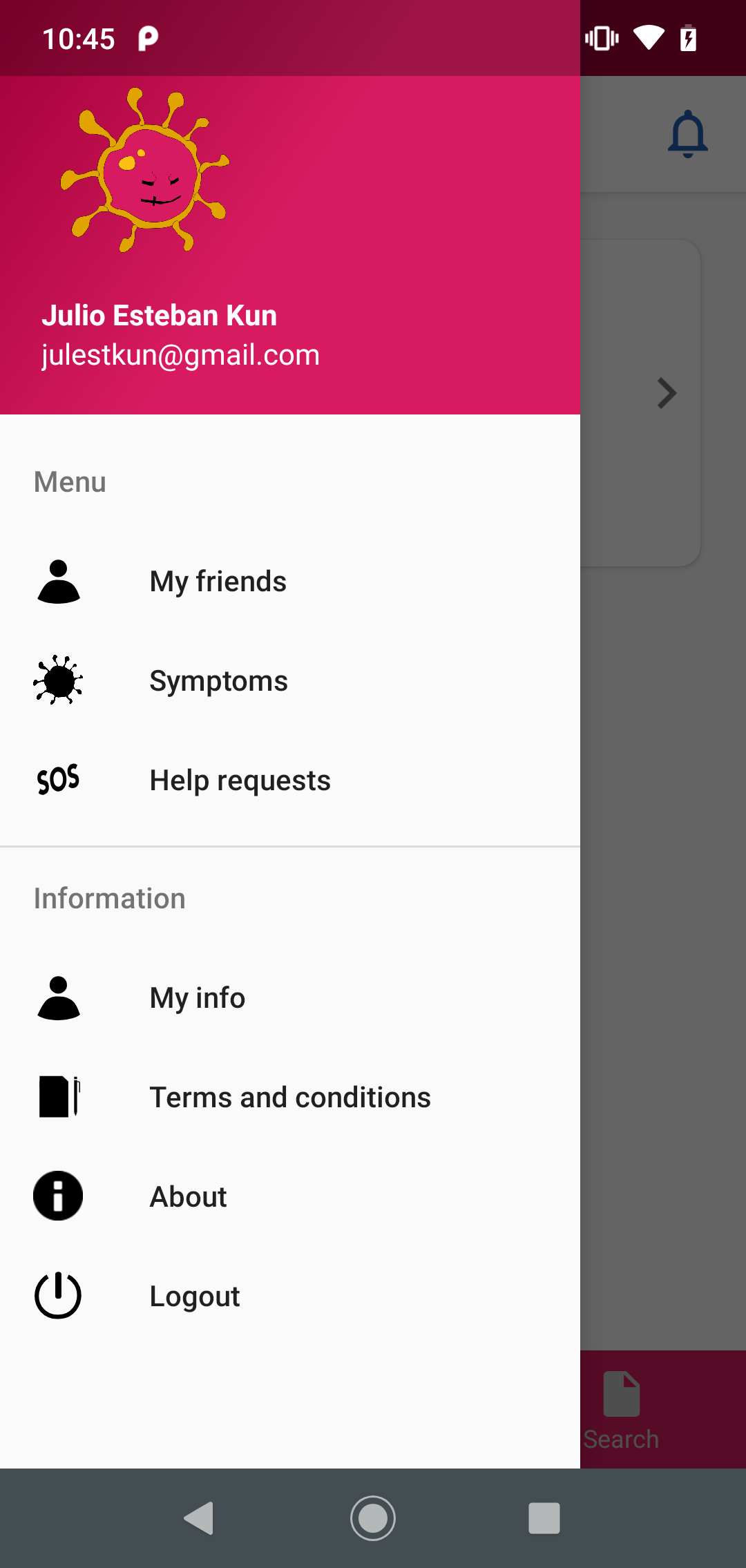Open the notifications bell

point(687,134)
